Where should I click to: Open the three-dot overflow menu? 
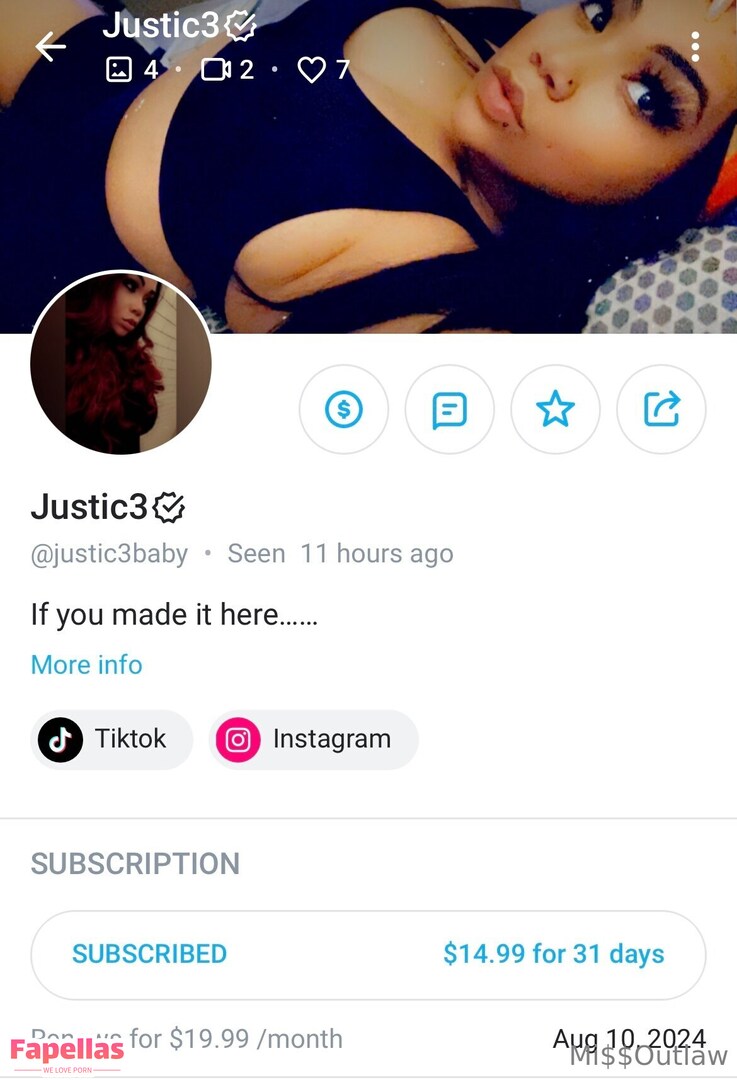click(x=695, y=46)
